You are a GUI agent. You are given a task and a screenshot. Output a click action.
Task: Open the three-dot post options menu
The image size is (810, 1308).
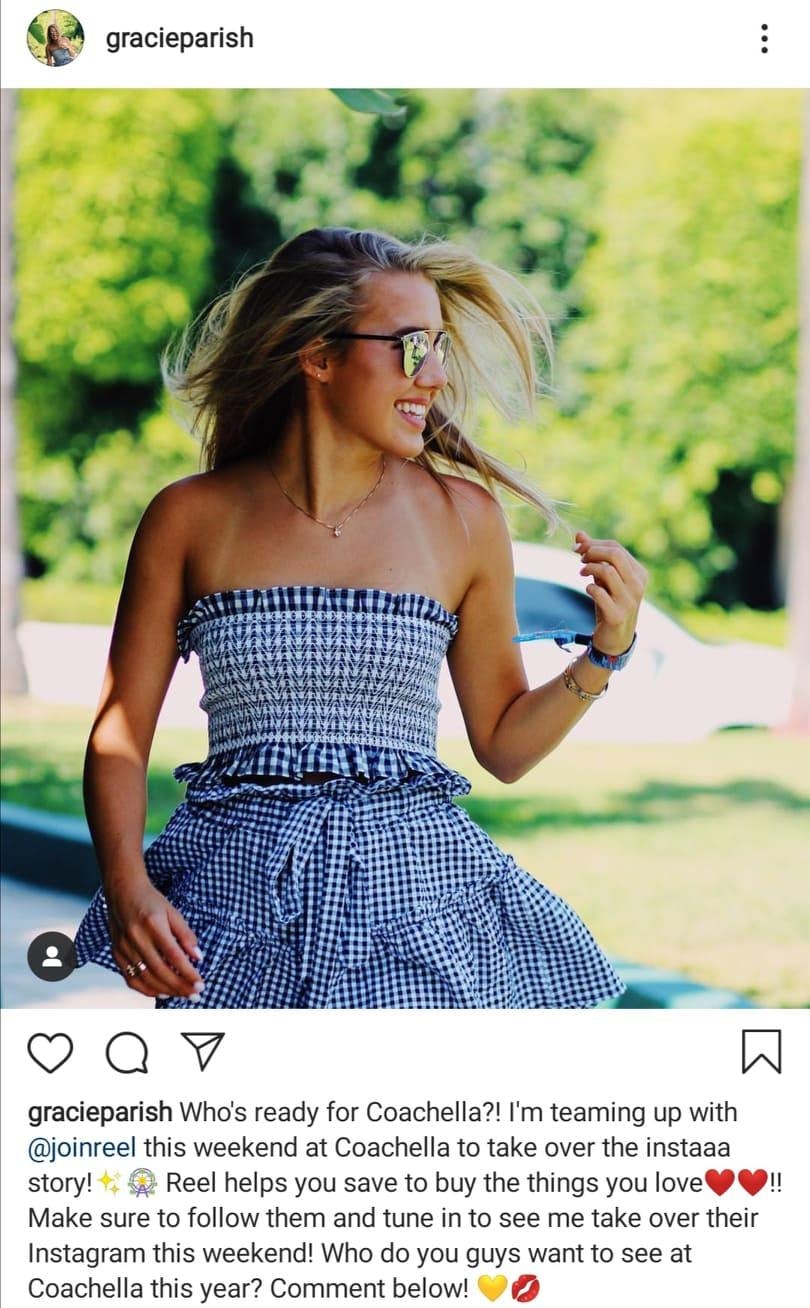[765, 38]
